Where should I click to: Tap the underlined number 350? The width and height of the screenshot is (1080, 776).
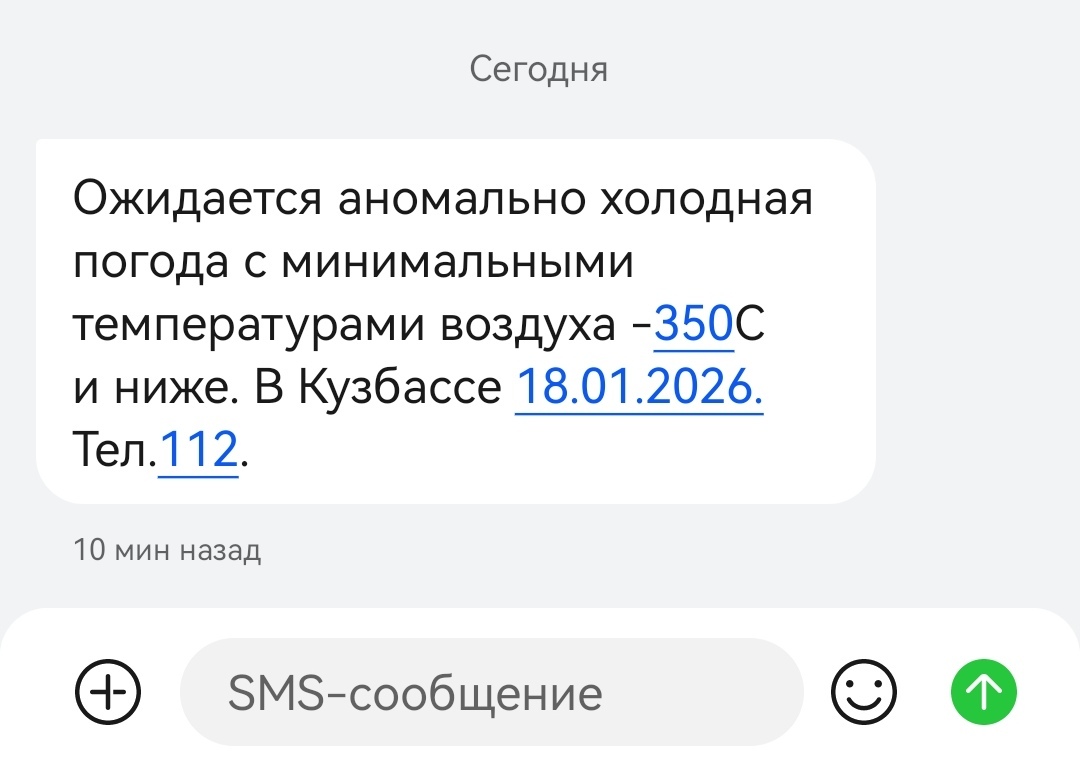[693, 325]
